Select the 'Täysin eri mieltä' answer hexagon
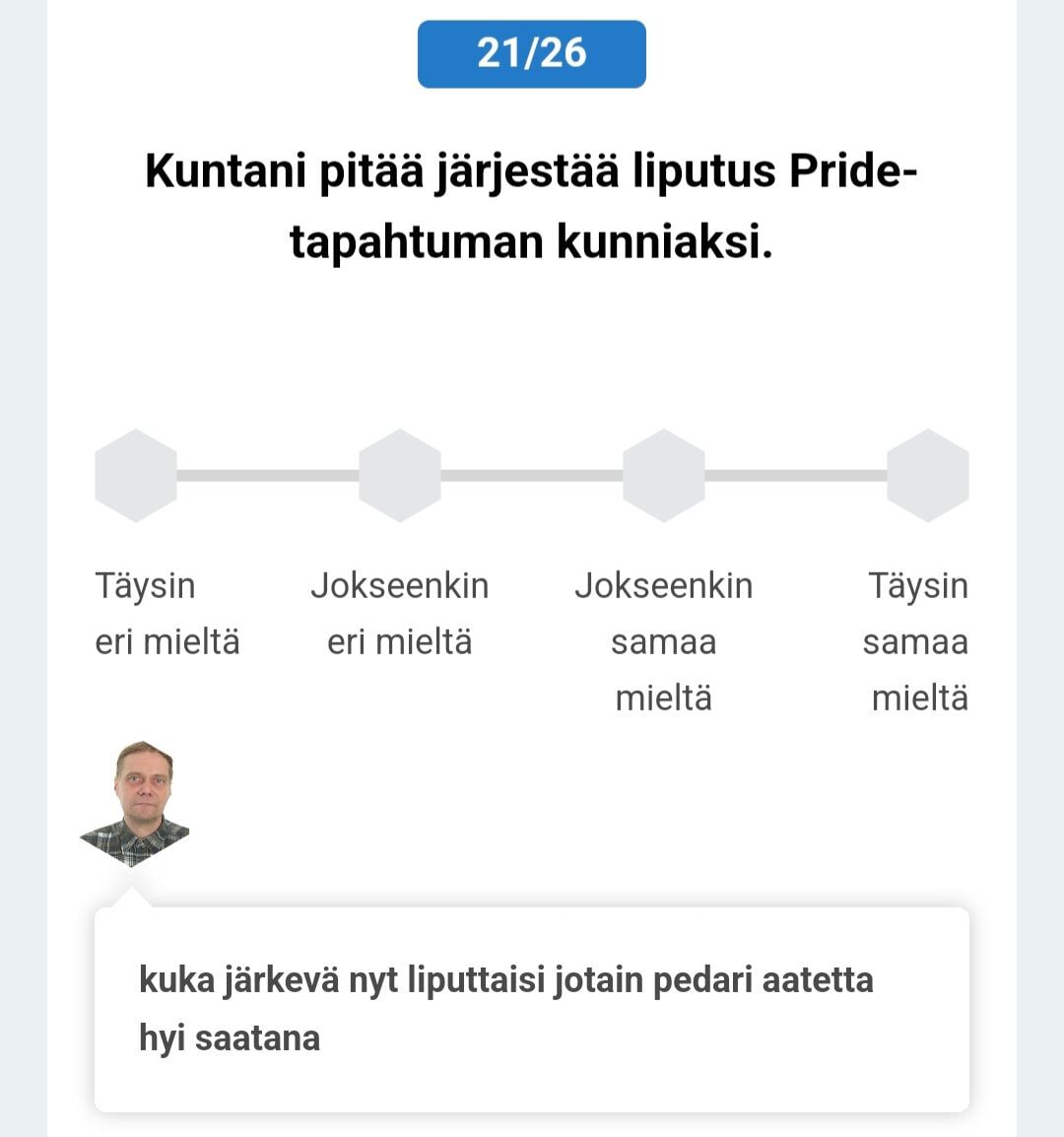1064x1137 pixels. [136, 475]
